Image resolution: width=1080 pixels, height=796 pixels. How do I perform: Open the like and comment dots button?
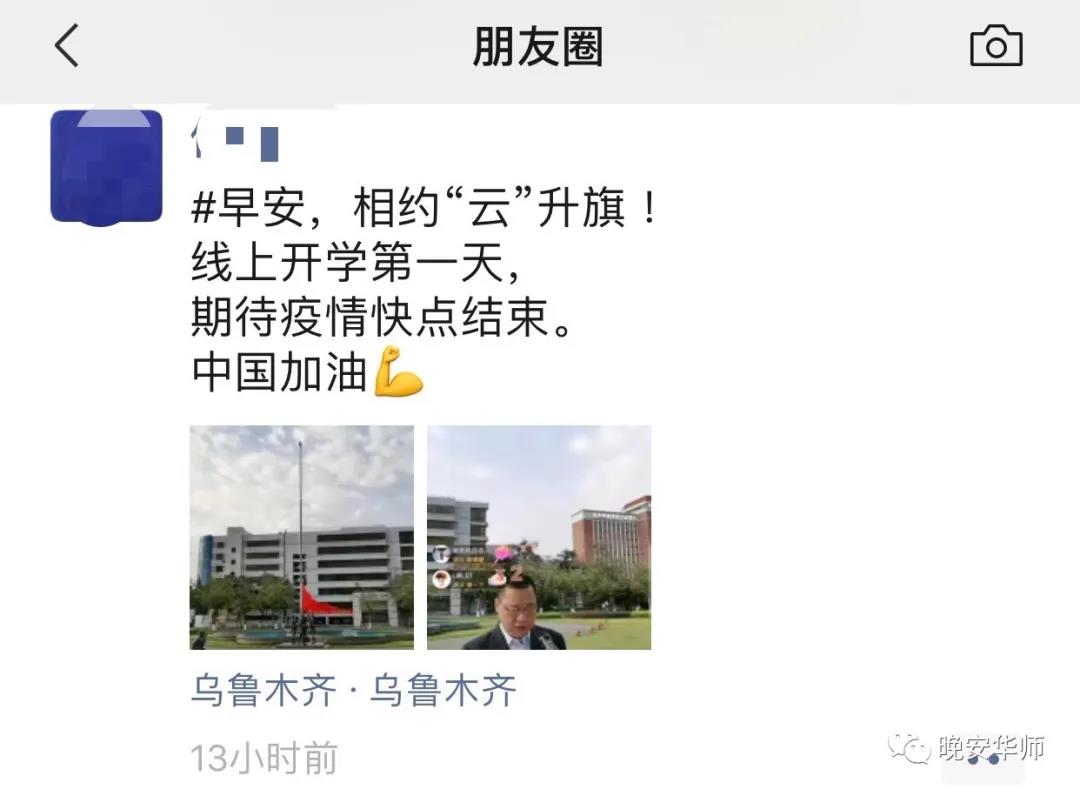click(x=983, y=759)
